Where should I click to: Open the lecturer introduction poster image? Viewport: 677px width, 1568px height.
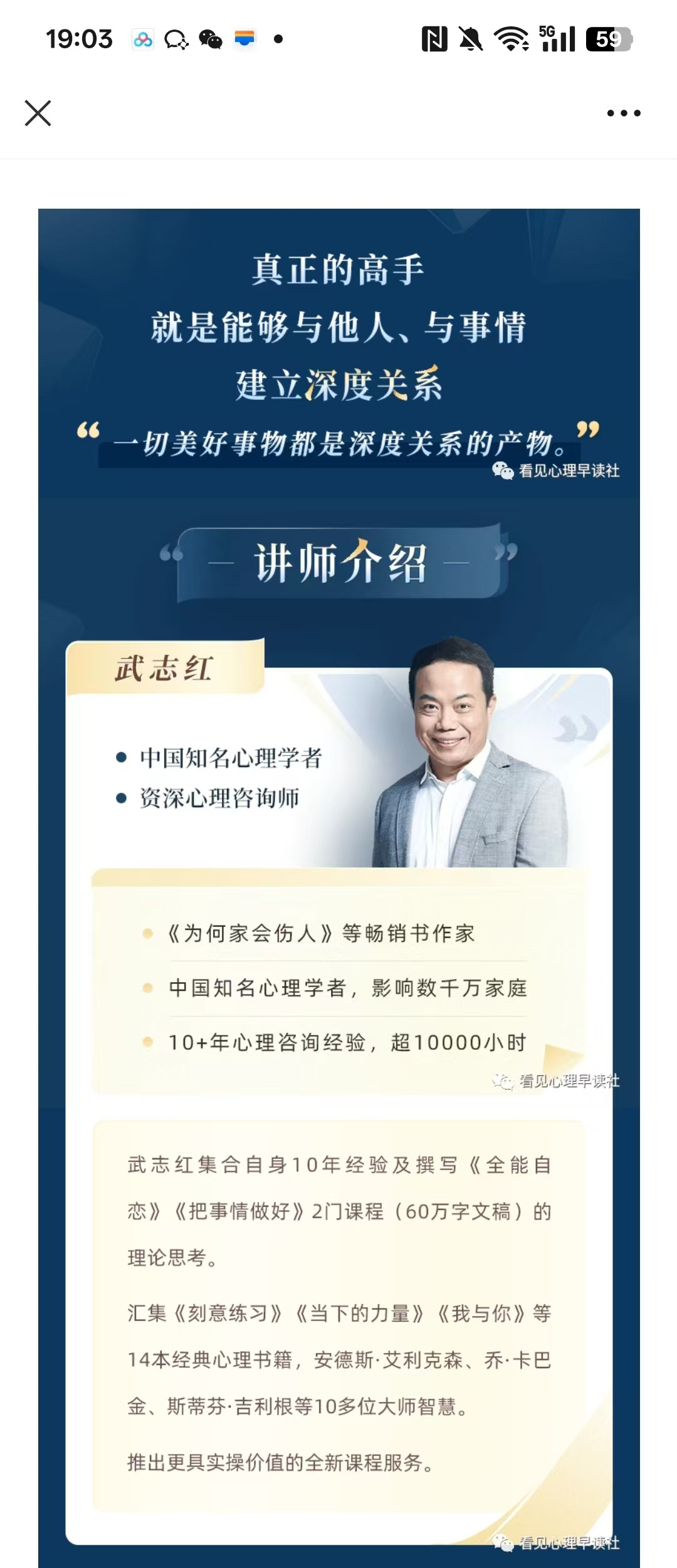point(338,877)
